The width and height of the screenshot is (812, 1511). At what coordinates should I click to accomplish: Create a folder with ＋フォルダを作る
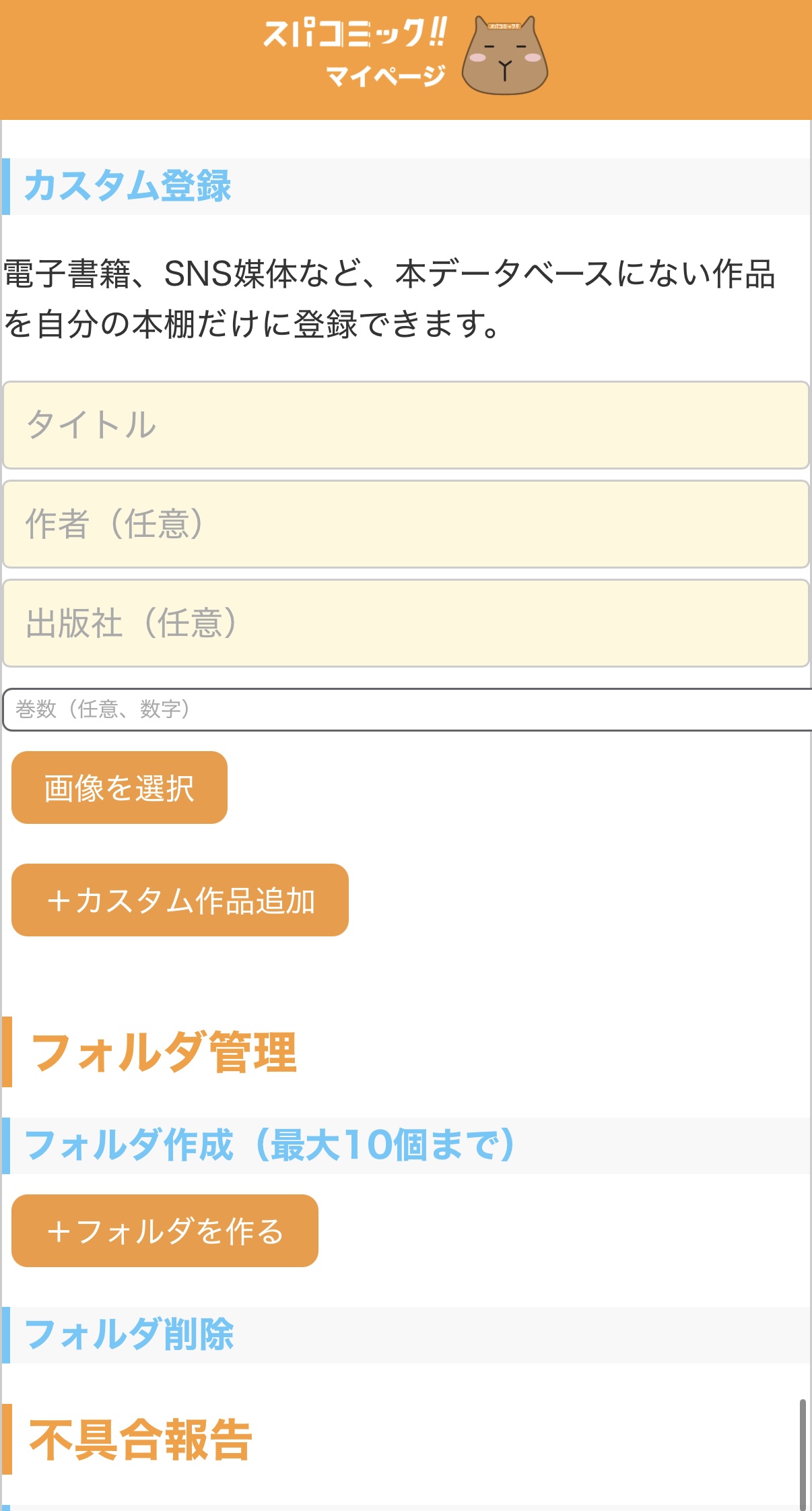pyautogui.click(x=165, y=1231)
